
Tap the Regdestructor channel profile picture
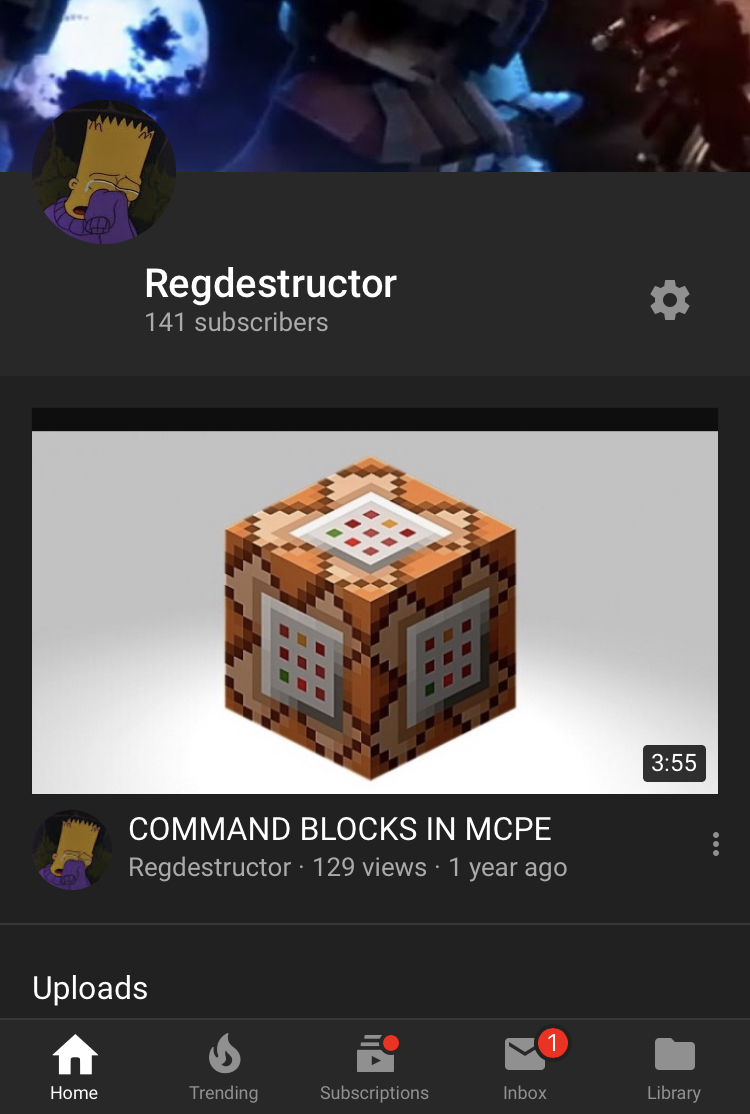pos(104,172)
